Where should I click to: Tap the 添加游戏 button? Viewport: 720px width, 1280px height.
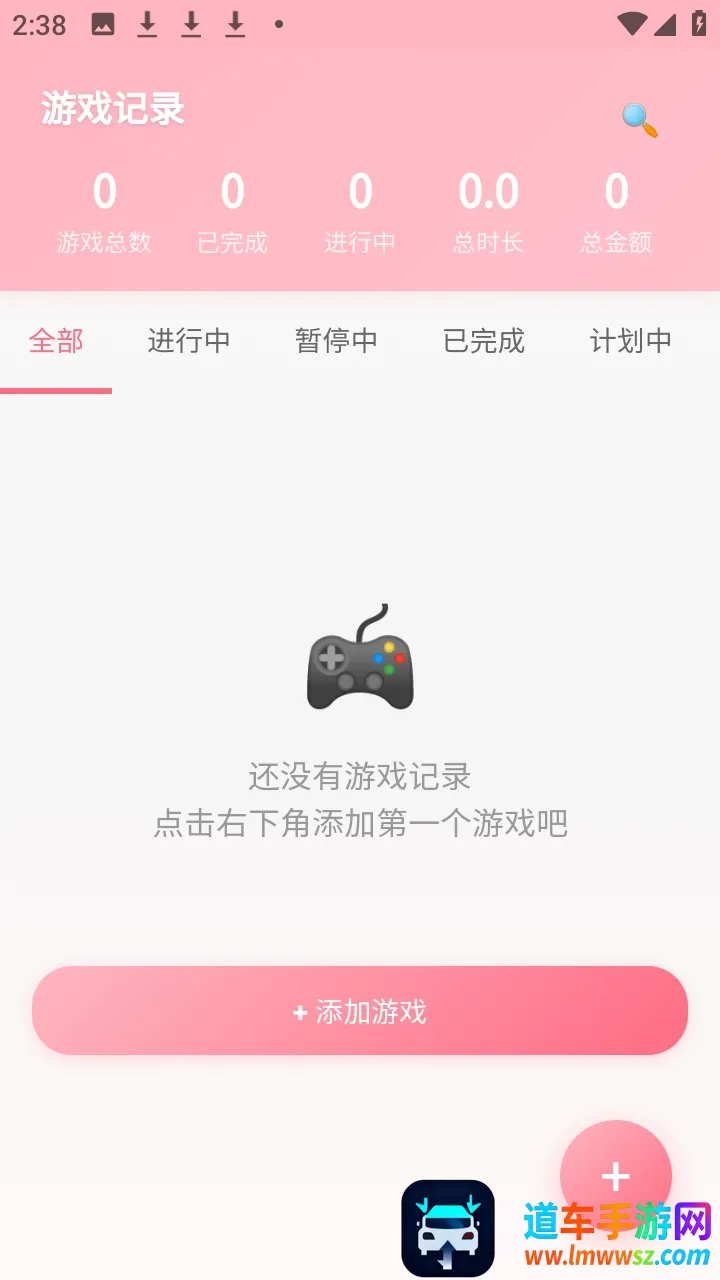[360, 1011]
